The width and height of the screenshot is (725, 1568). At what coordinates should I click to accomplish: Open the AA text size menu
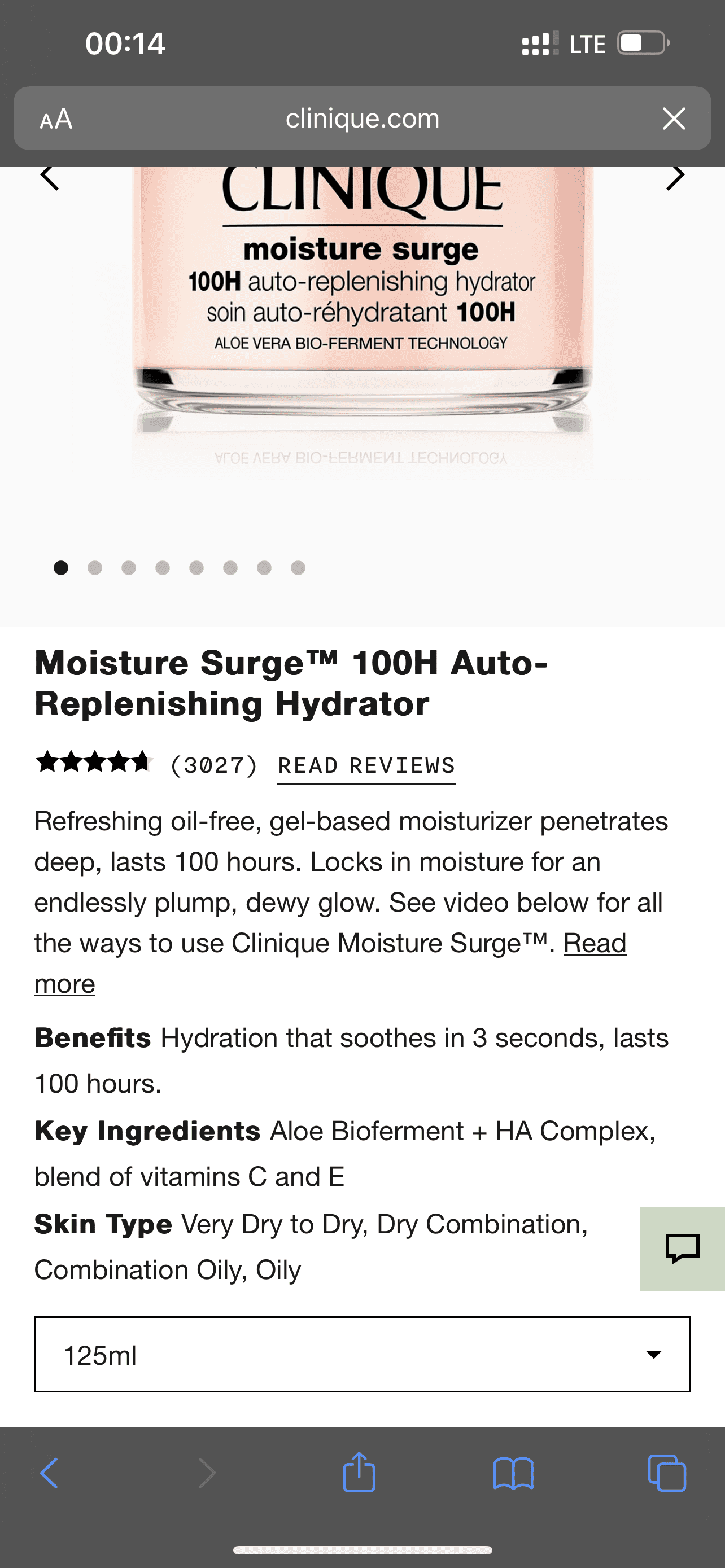coord(56,119)
